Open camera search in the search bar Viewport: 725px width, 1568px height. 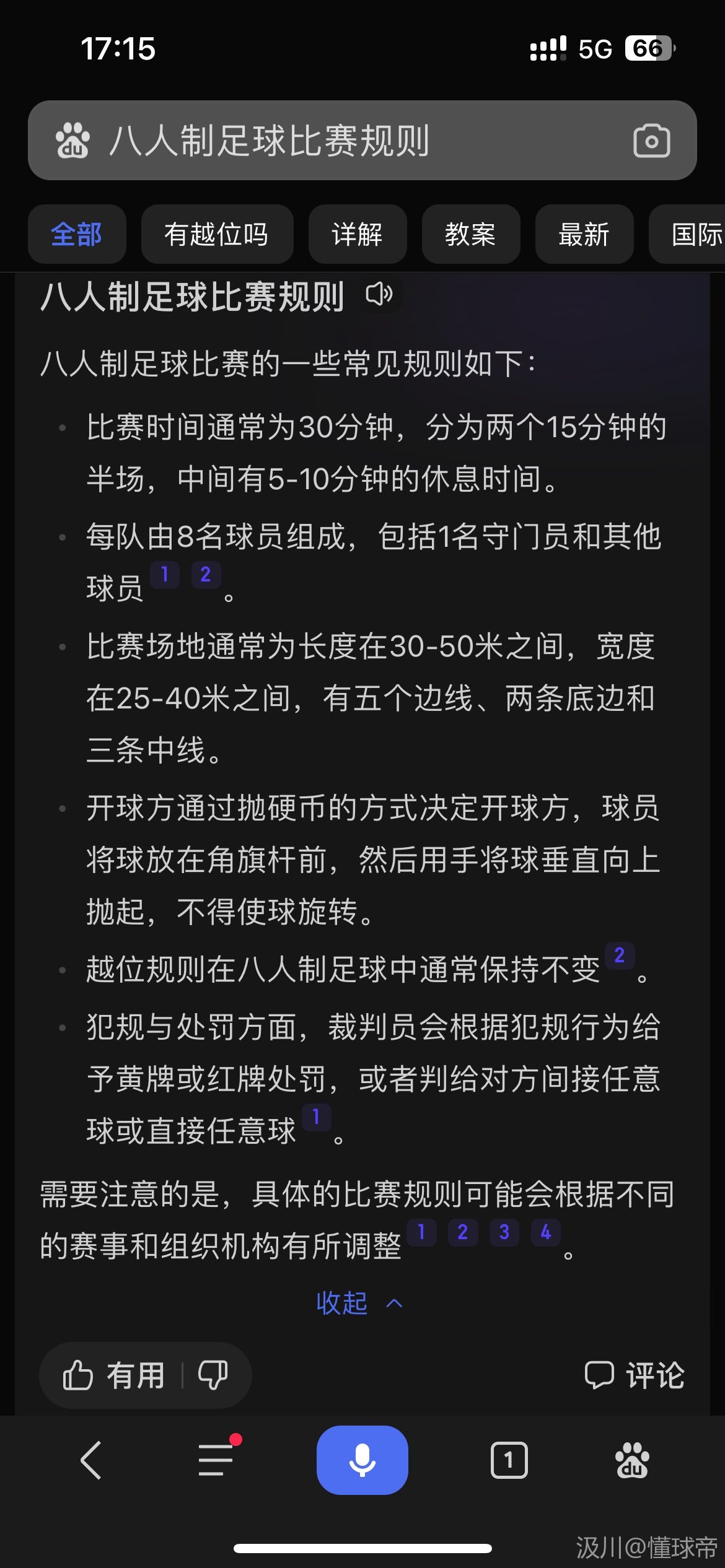point(651,141)
